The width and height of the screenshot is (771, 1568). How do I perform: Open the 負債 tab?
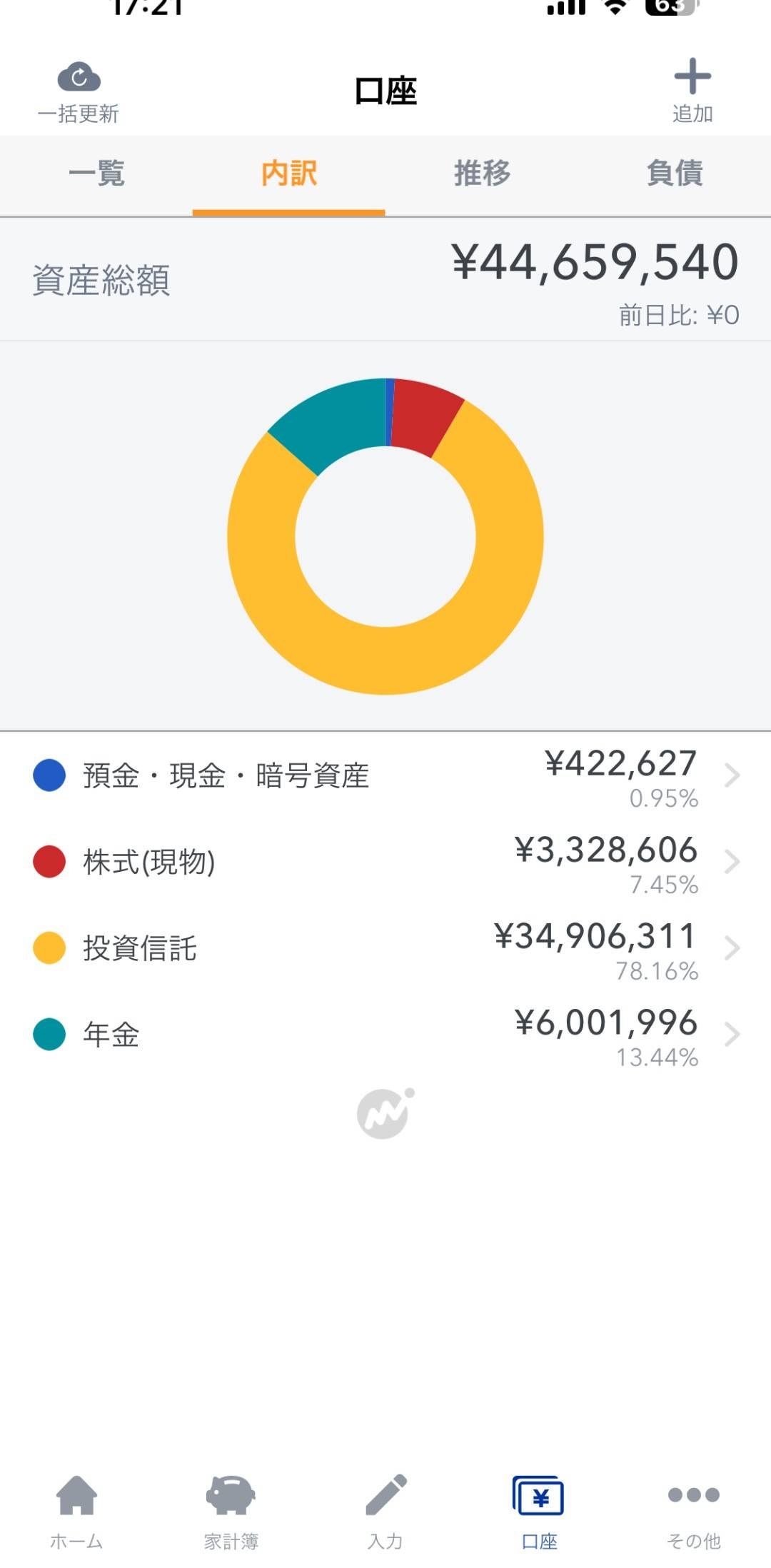(x=675, y=174)
